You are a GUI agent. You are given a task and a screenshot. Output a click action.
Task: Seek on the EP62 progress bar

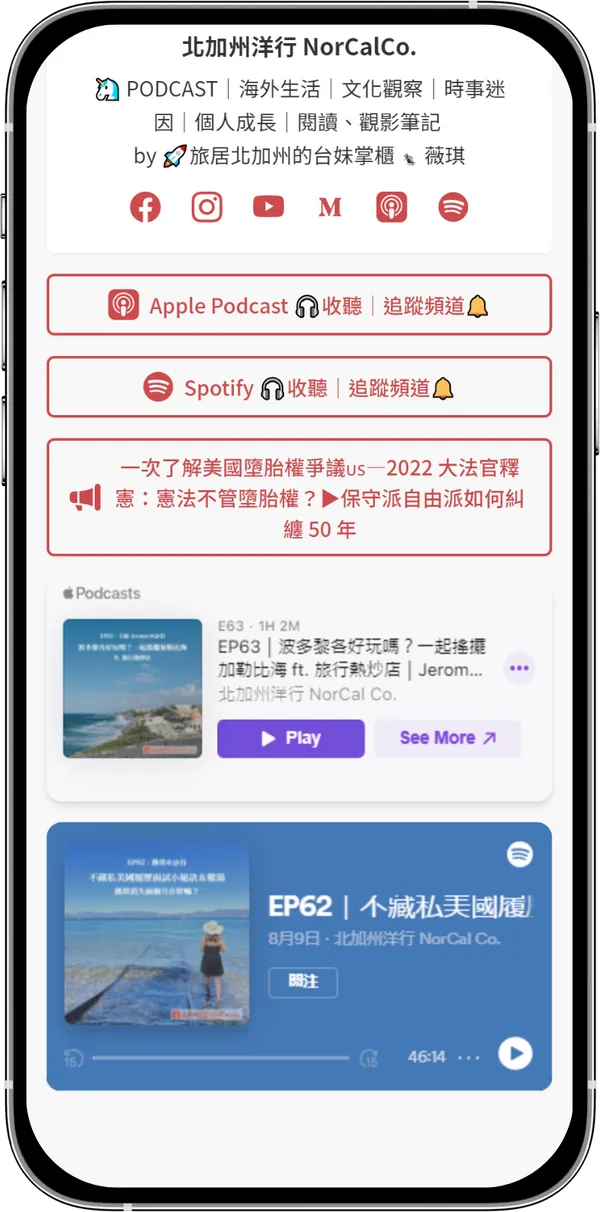pos(220,1057)
